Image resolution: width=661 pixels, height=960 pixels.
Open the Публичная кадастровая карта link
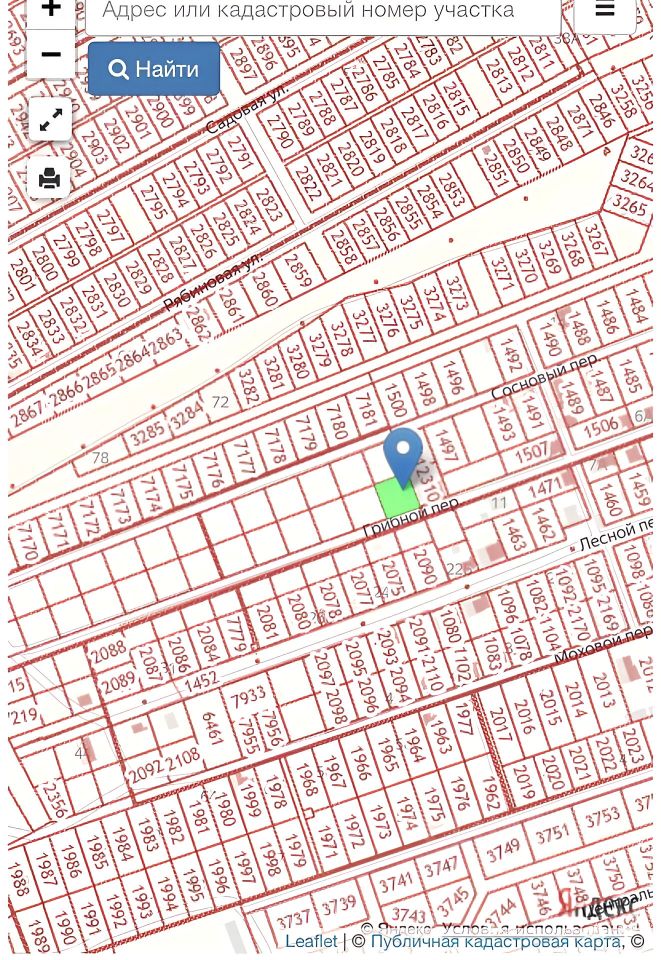495,941
